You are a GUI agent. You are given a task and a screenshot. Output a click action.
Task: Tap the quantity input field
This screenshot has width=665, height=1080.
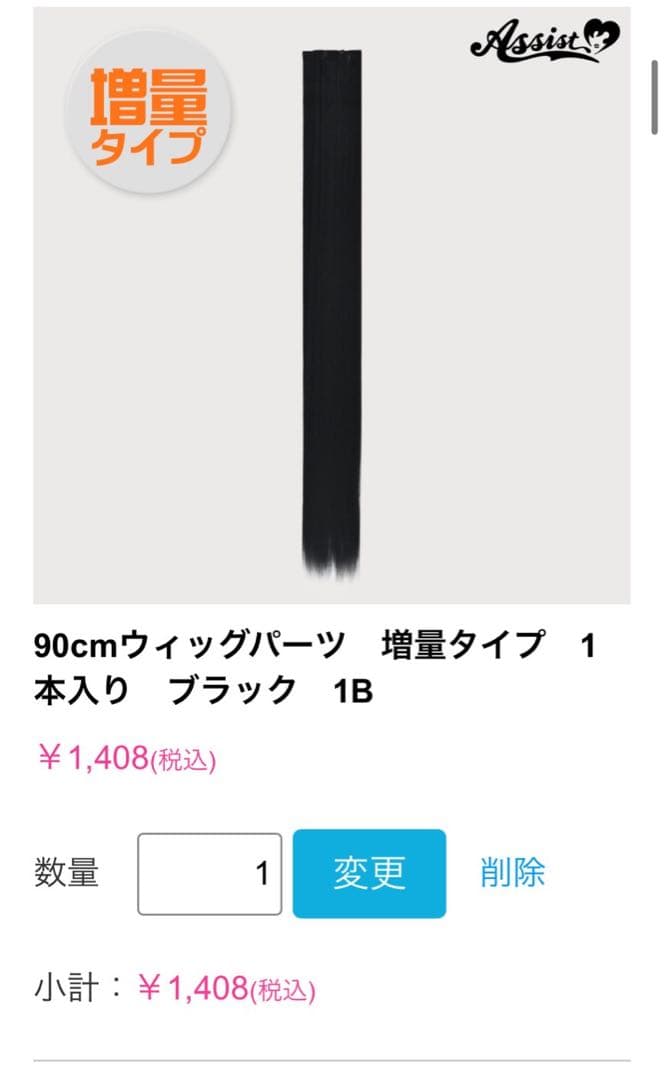(209, 874)
